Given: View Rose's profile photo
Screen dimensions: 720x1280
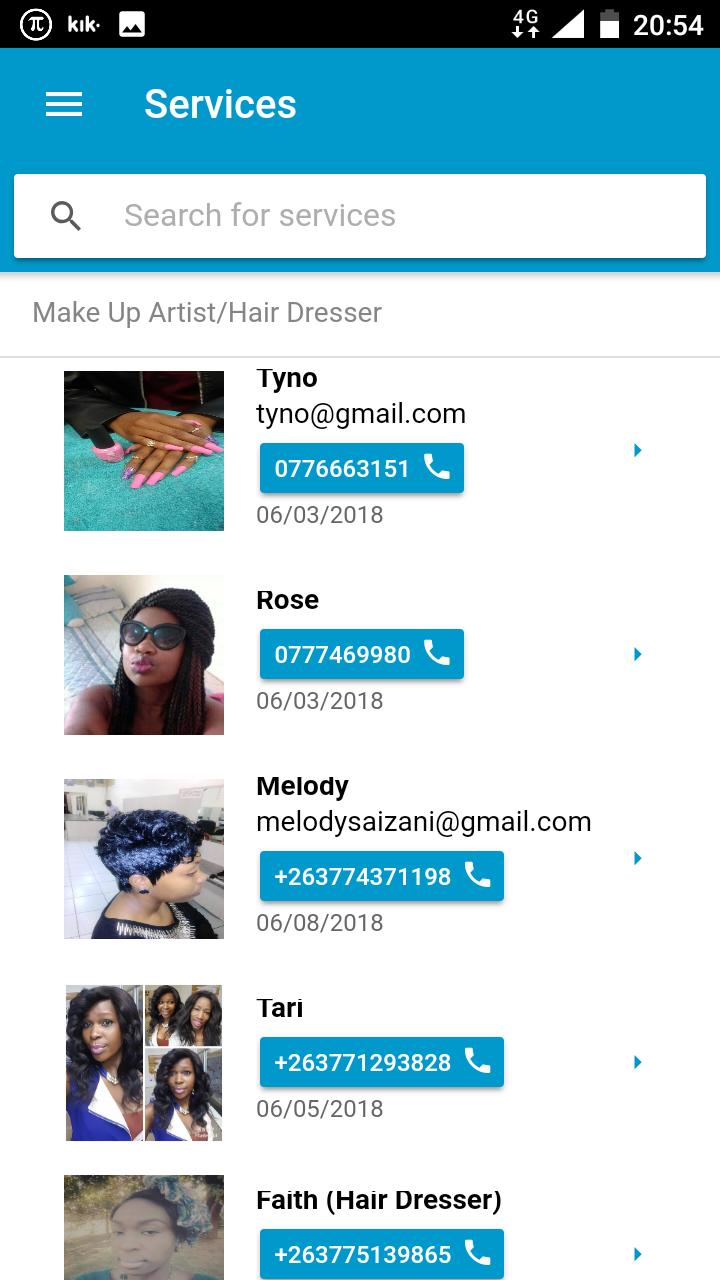Looking at the screenshot, I should [144, 655].
